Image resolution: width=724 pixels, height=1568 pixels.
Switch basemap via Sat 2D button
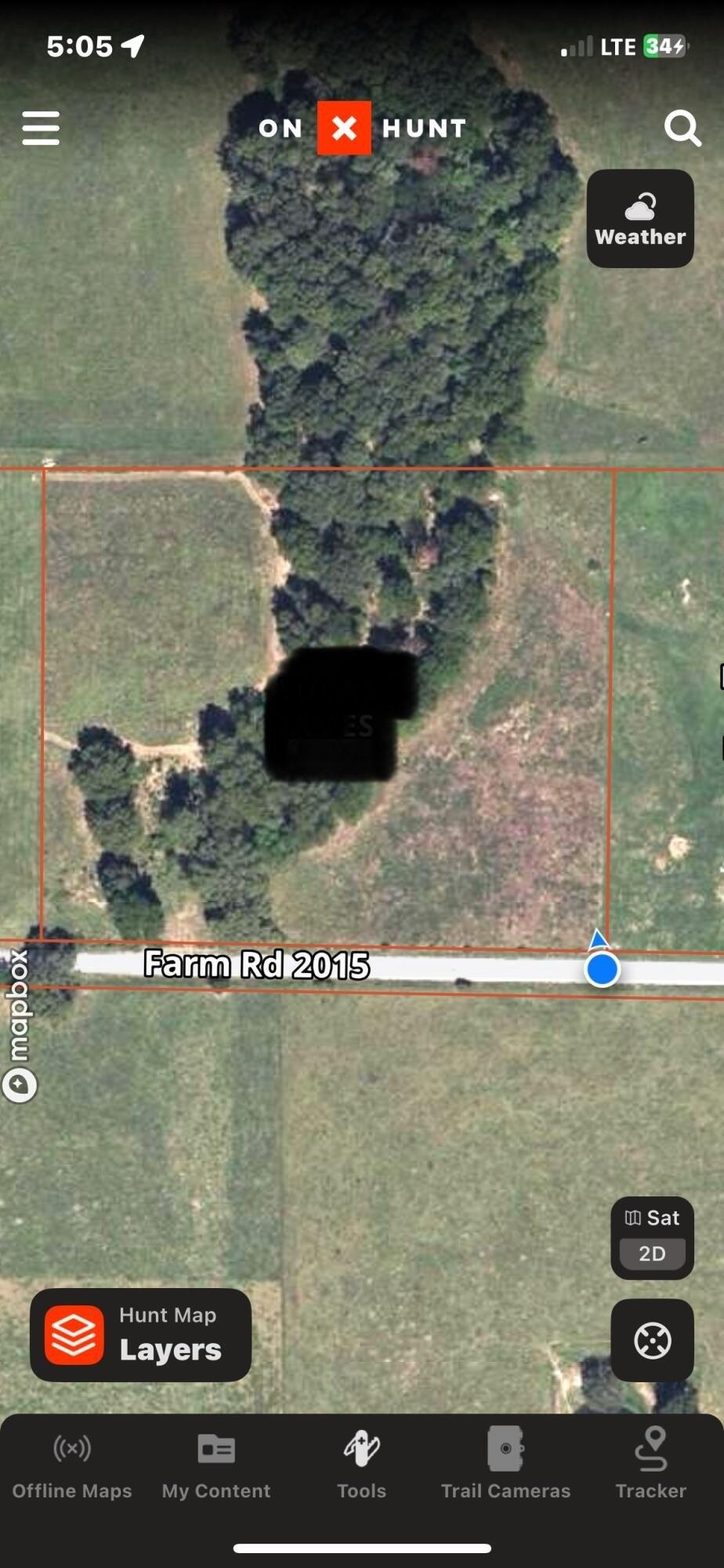coord(652,1237)
